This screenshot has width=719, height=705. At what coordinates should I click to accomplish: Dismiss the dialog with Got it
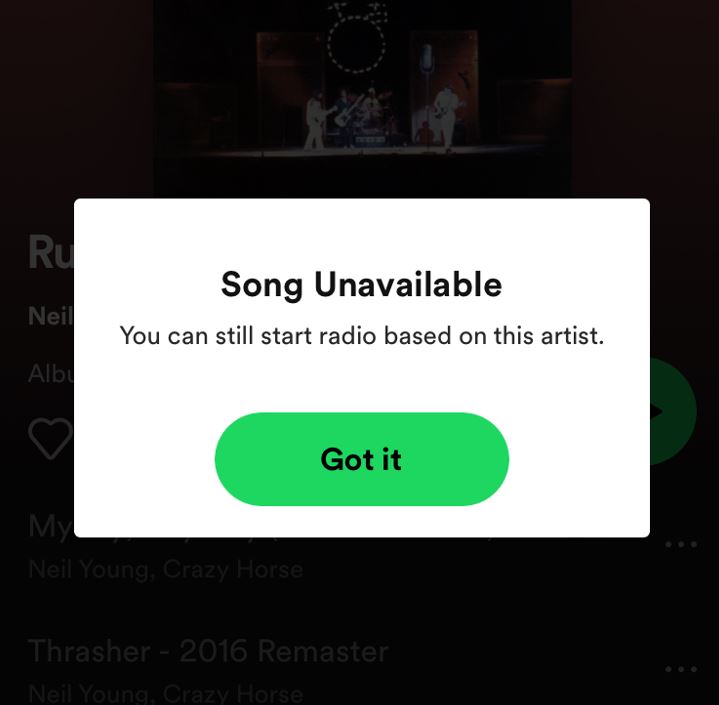point(361,459)
